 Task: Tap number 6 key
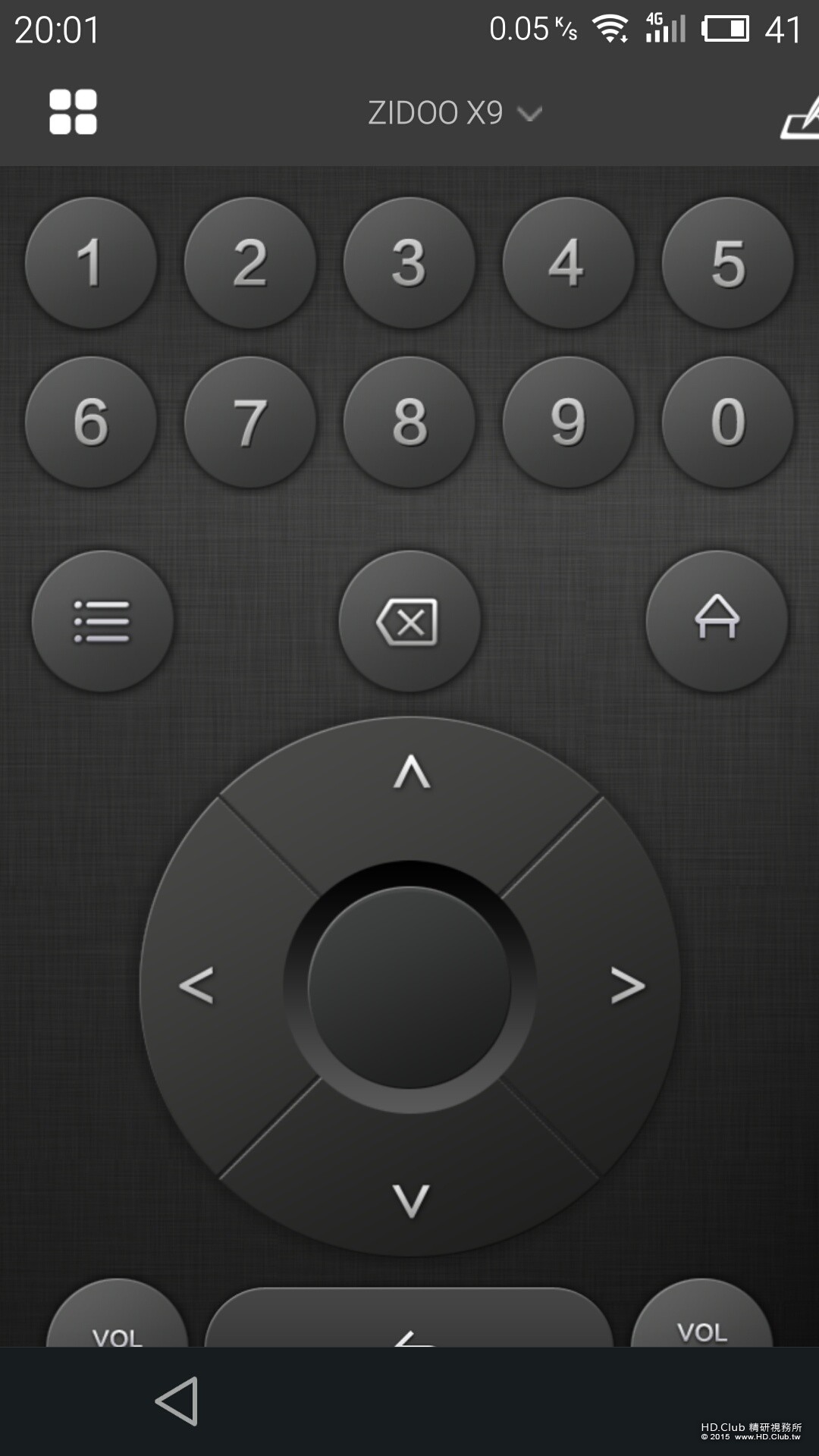tap(91, 422)
